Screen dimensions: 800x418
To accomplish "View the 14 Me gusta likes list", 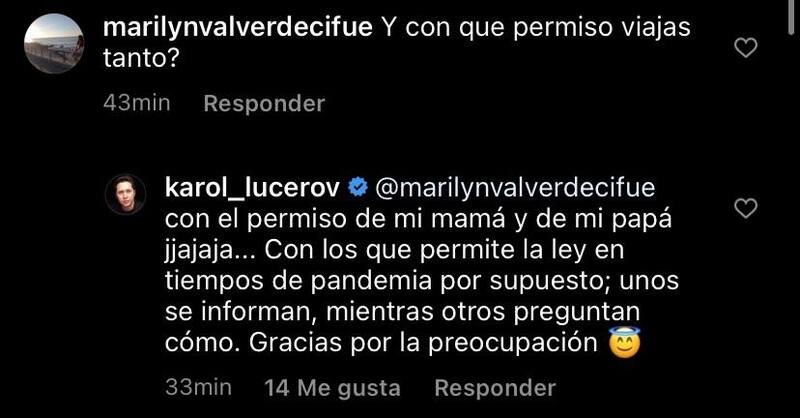I will click(x=331, y=387).
